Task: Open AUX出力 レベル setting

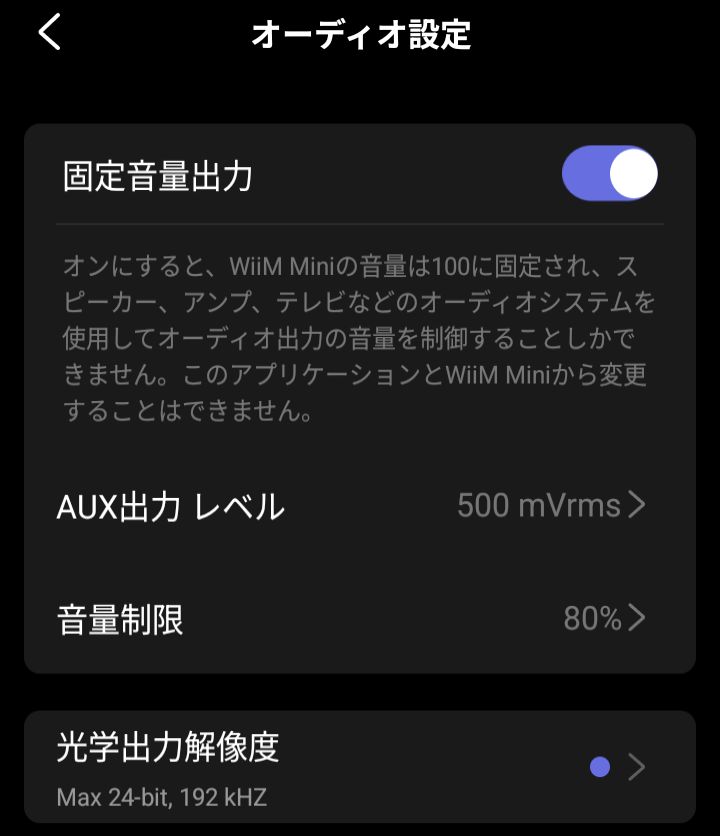Action: pyautogui.click(x=359, y=506)
